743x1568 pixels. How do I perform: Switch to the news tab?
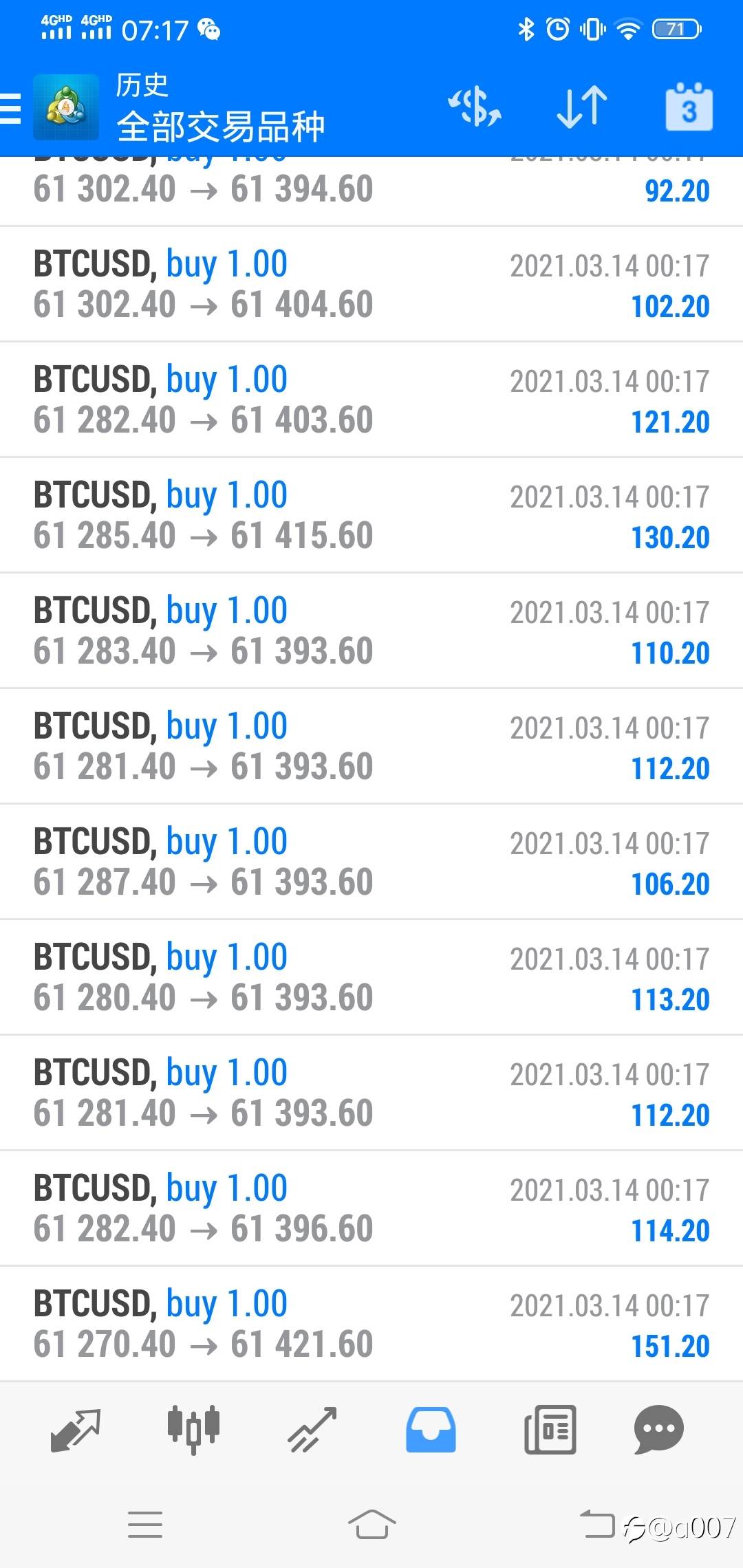click(x=550, y=1430)
